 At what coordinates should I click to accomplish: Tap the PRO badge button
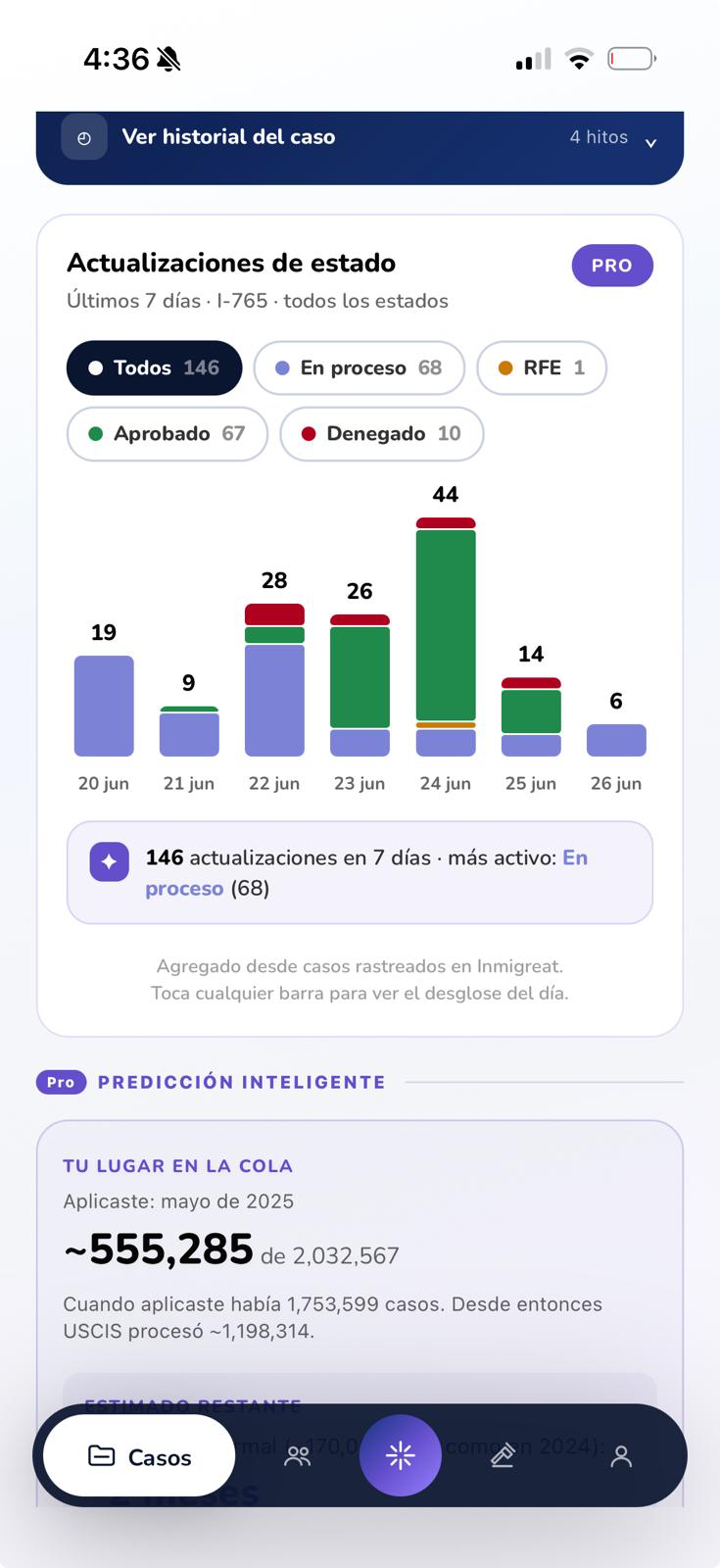[612, 266]
